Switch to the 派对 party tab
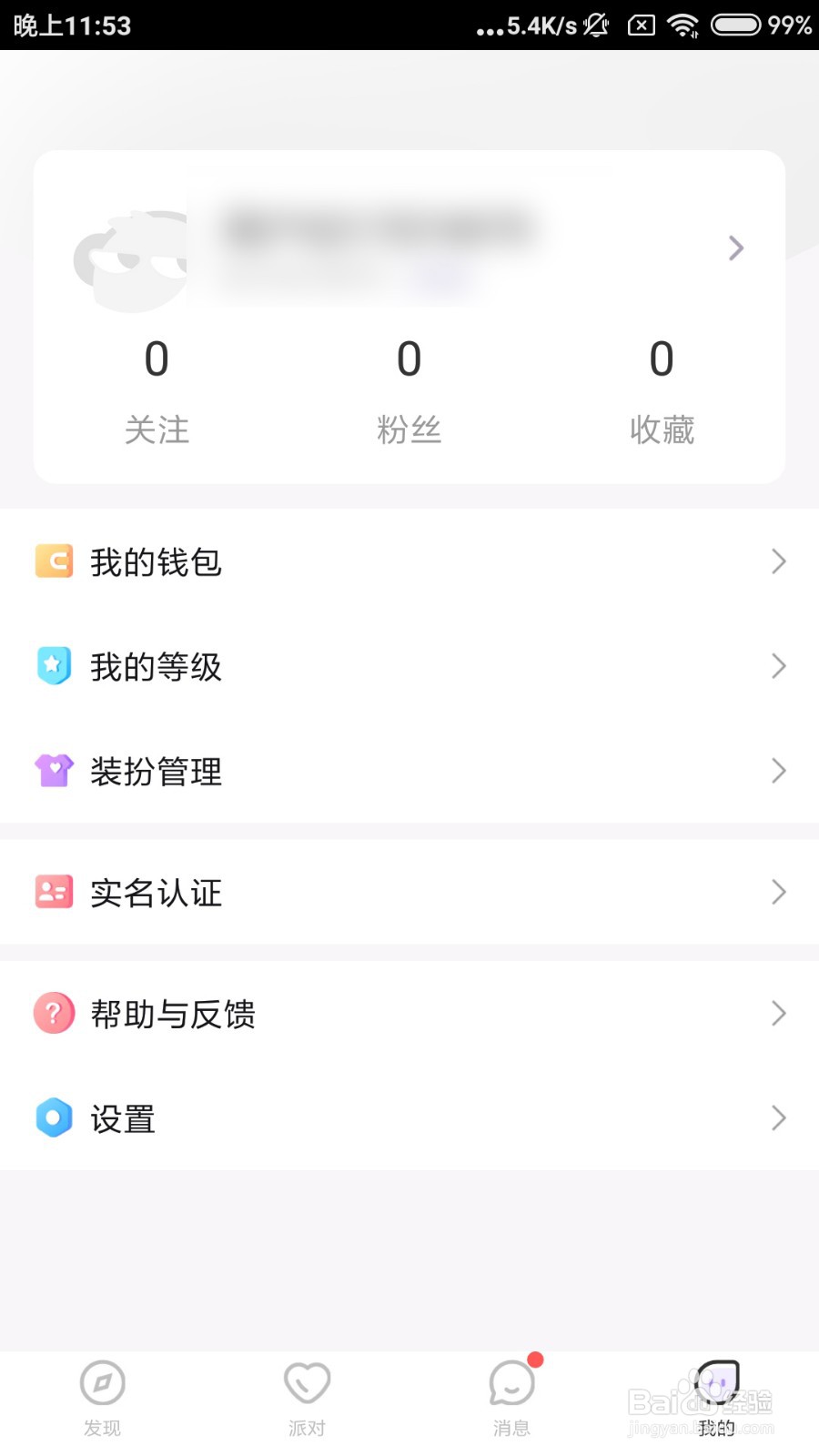The width and height of the screenshot is (819, 1456). [307, 1397]
